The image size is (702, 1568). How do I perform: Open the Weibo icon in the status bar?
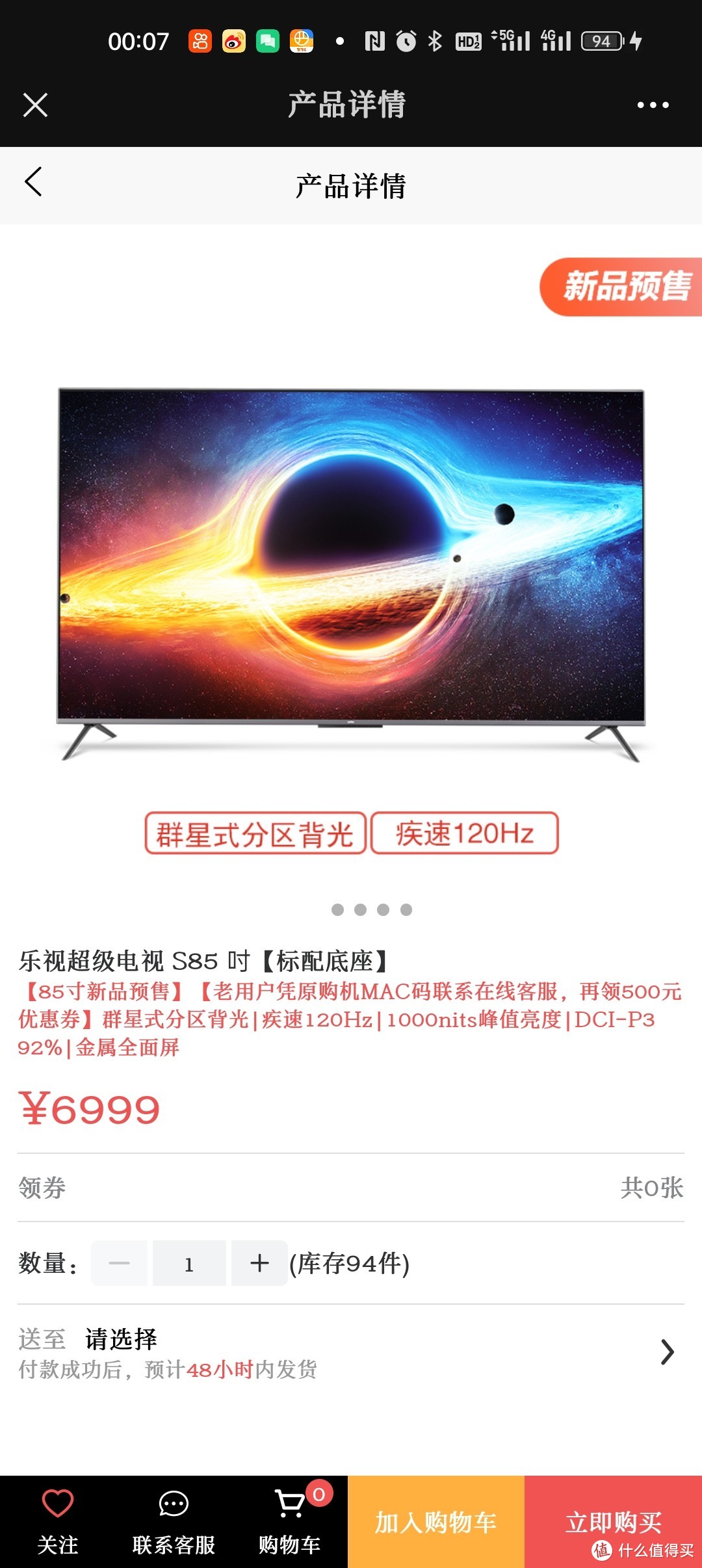click(237, 40)
